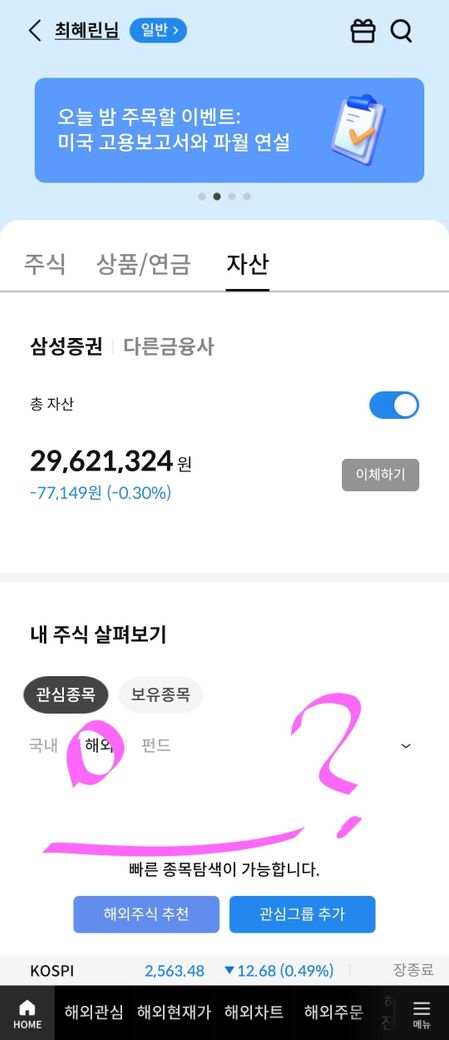The width and height of the screenshot is (449, 1040).
Task: Open 해외현재가 in the bottom bar
Action: (x=174, y=1012)
